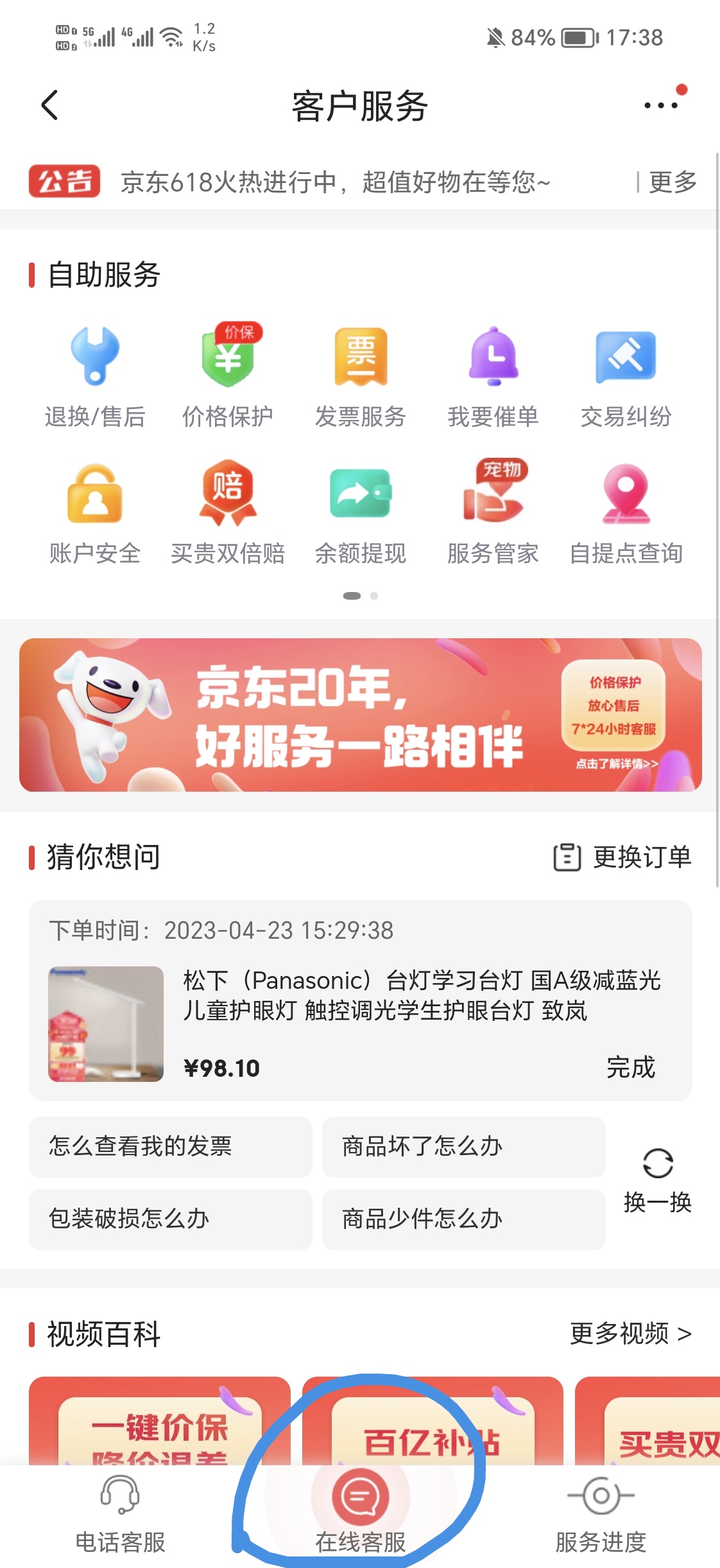The width and height of the screenshot is (720, 1568).
Task: Open 价格保护 service
Action: tap(228, 377)
